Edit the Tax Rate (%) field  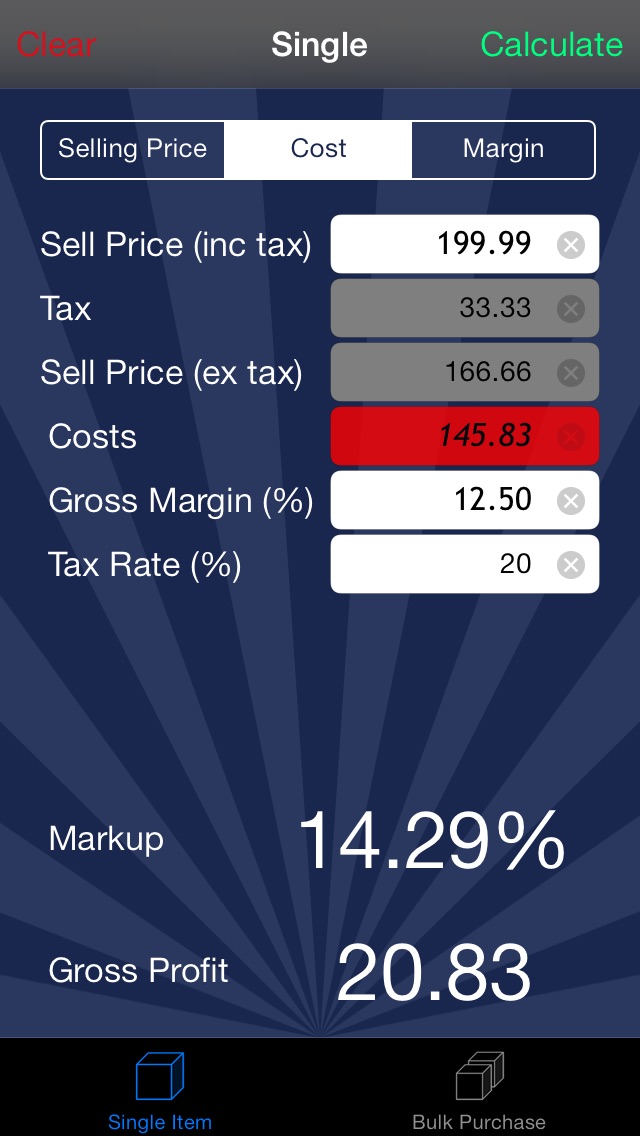pyautogui.click(x=465, y=564)
